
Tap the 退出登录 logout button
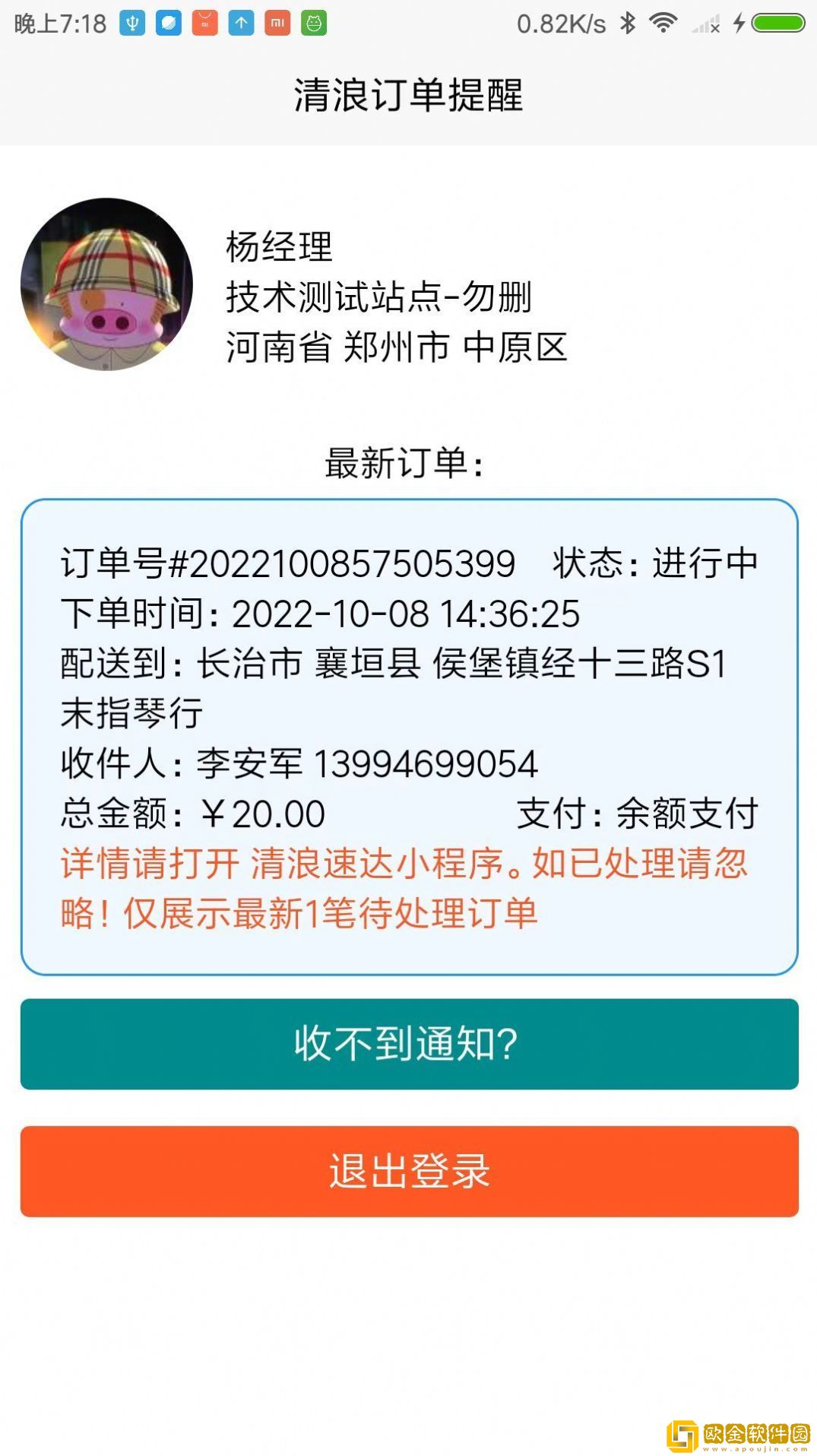coord(408,1172)
